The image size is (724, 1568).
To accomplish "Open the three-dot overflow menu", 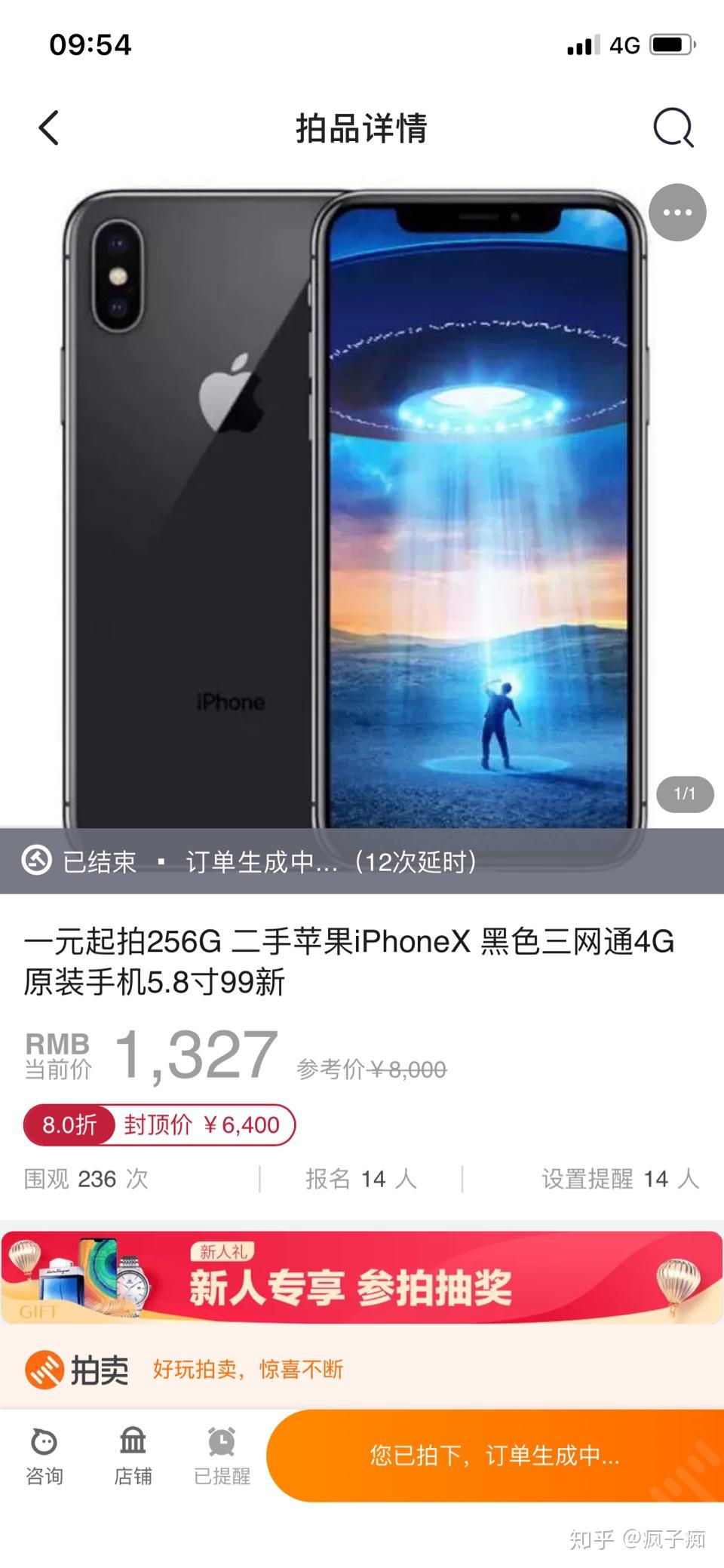I will coord(677,213).
